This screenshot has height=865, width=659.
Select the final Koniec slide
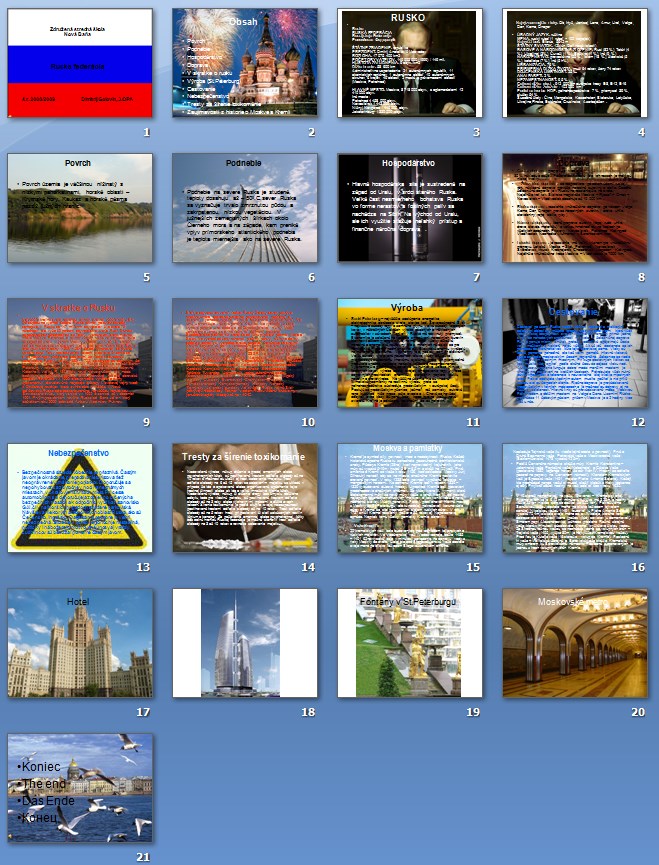[80, 788]
